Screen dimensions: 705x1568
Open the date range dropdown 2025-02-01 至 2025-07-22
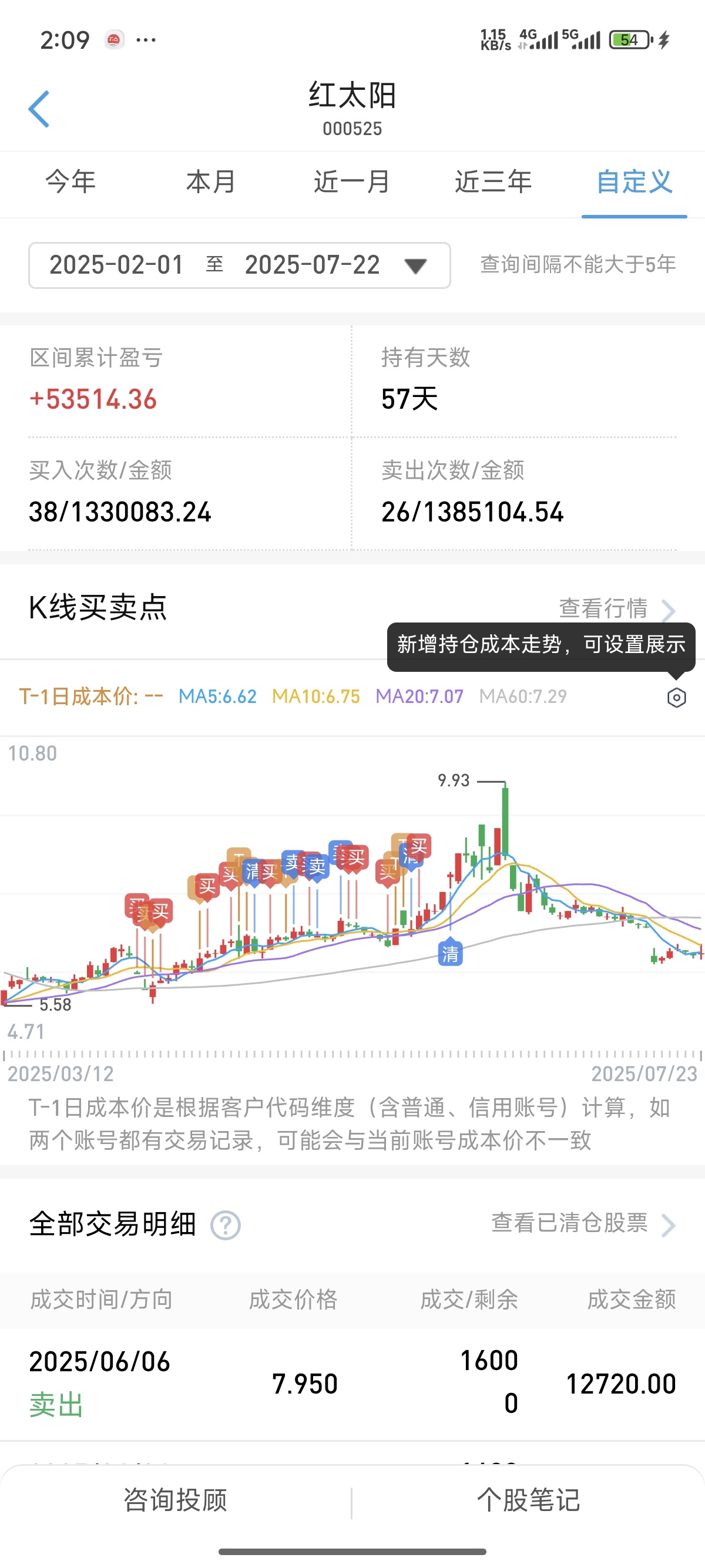click(239, 265)
